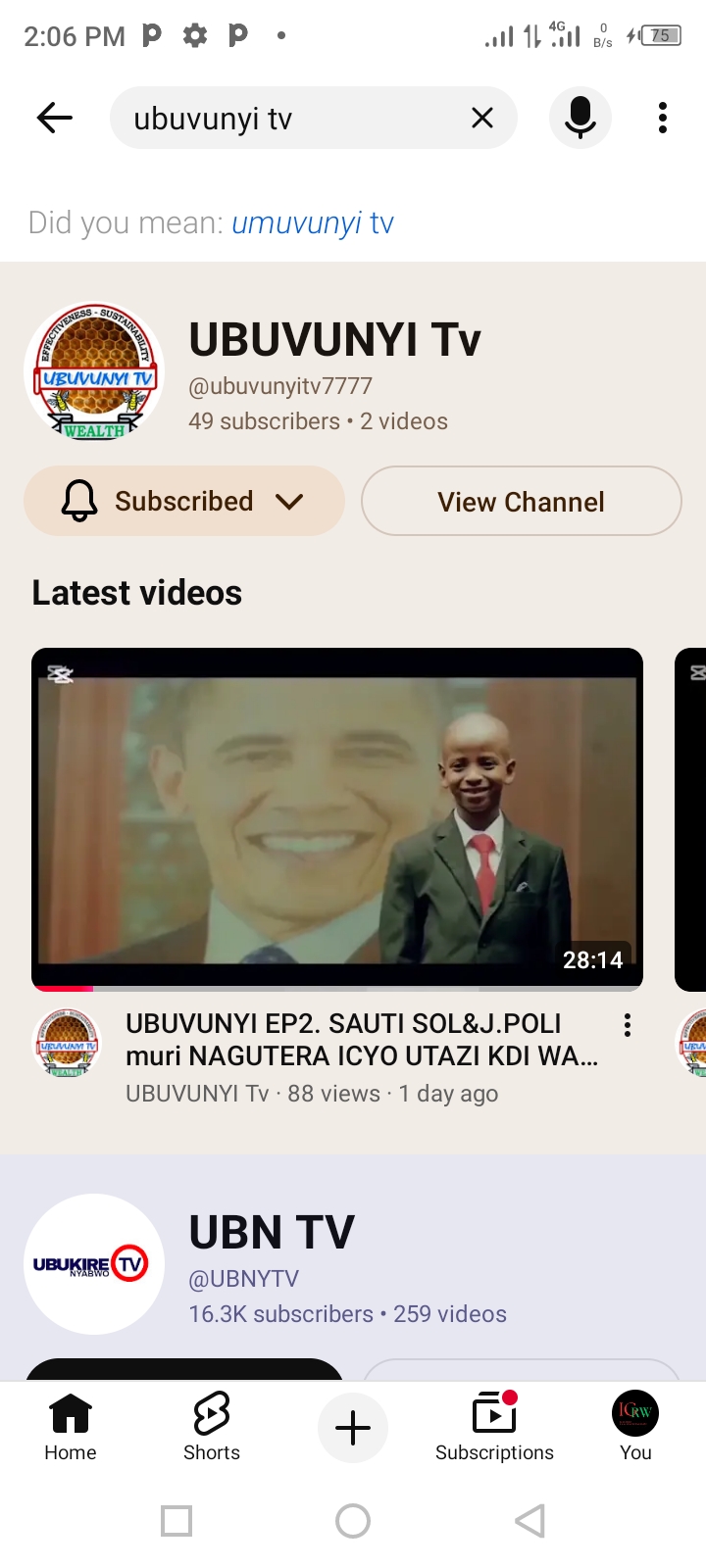Edit the search query ubuvunyi tv
The image size is (706, 1568).
(x=284, y=119)
